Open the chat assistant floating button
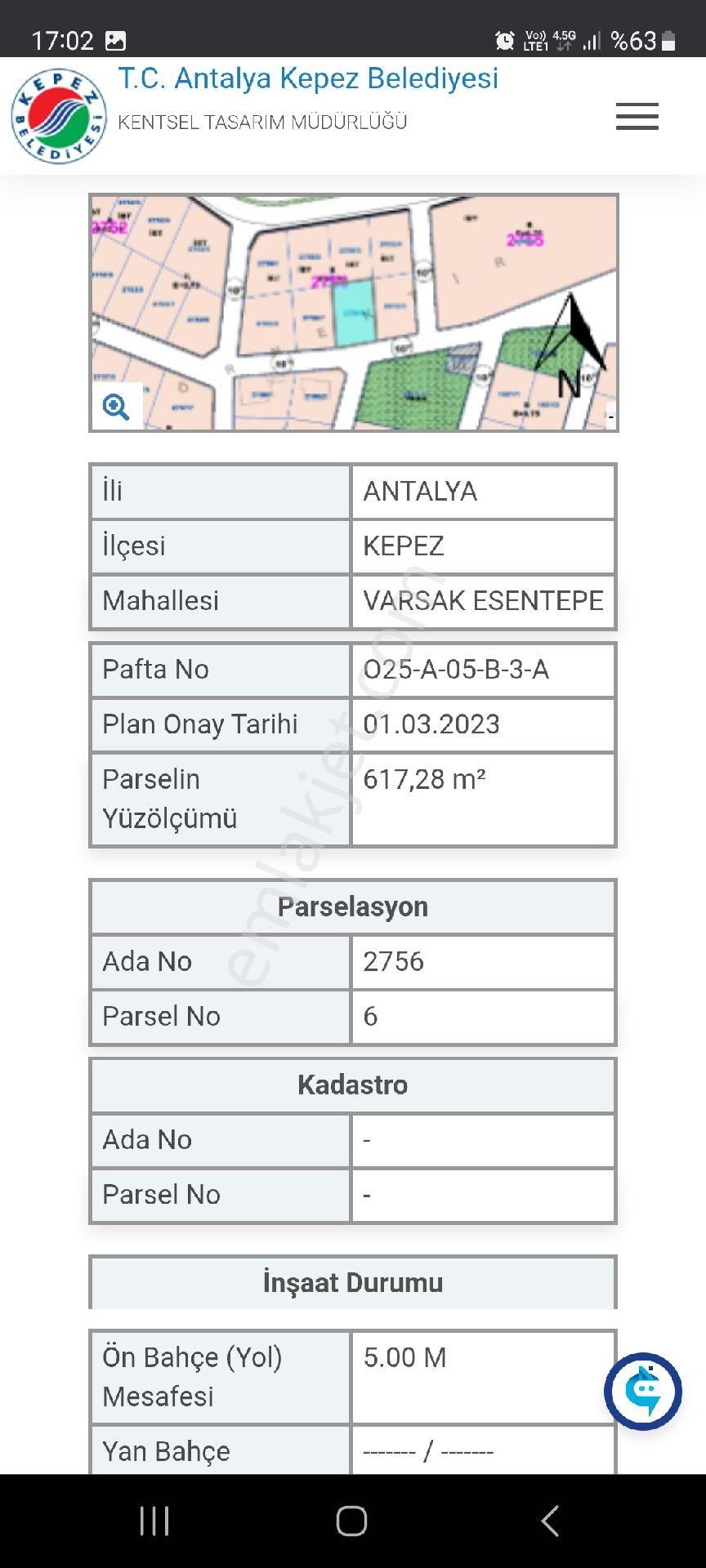The height and width of the screenshot is (1568, 706). (x=643, y=1391)
